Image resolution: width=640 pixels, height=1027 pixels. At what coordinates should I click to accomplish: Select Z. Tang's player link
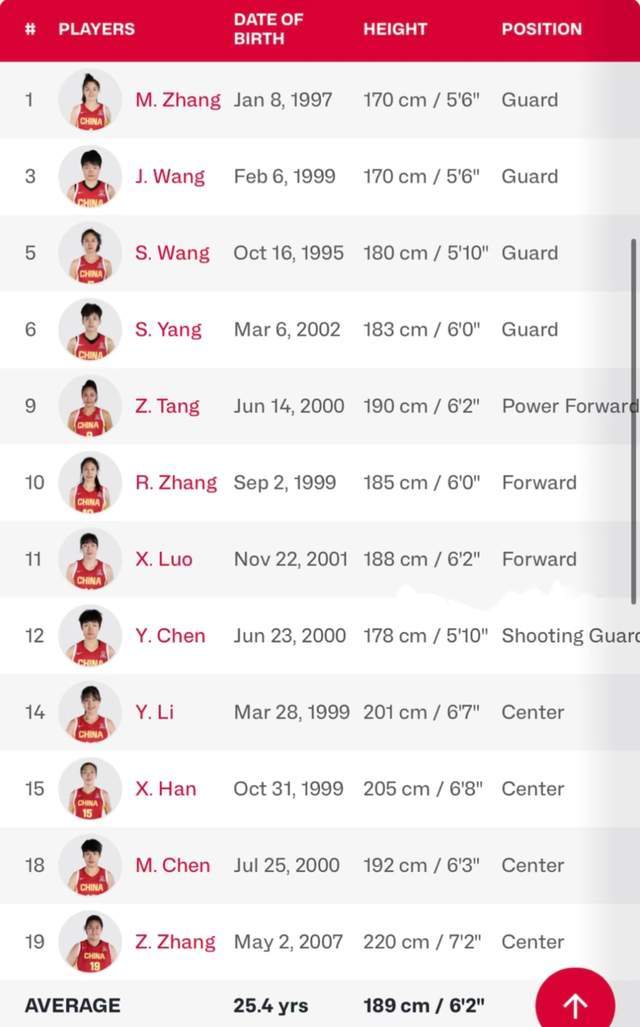pyautogui.click(x=167, y=406)
